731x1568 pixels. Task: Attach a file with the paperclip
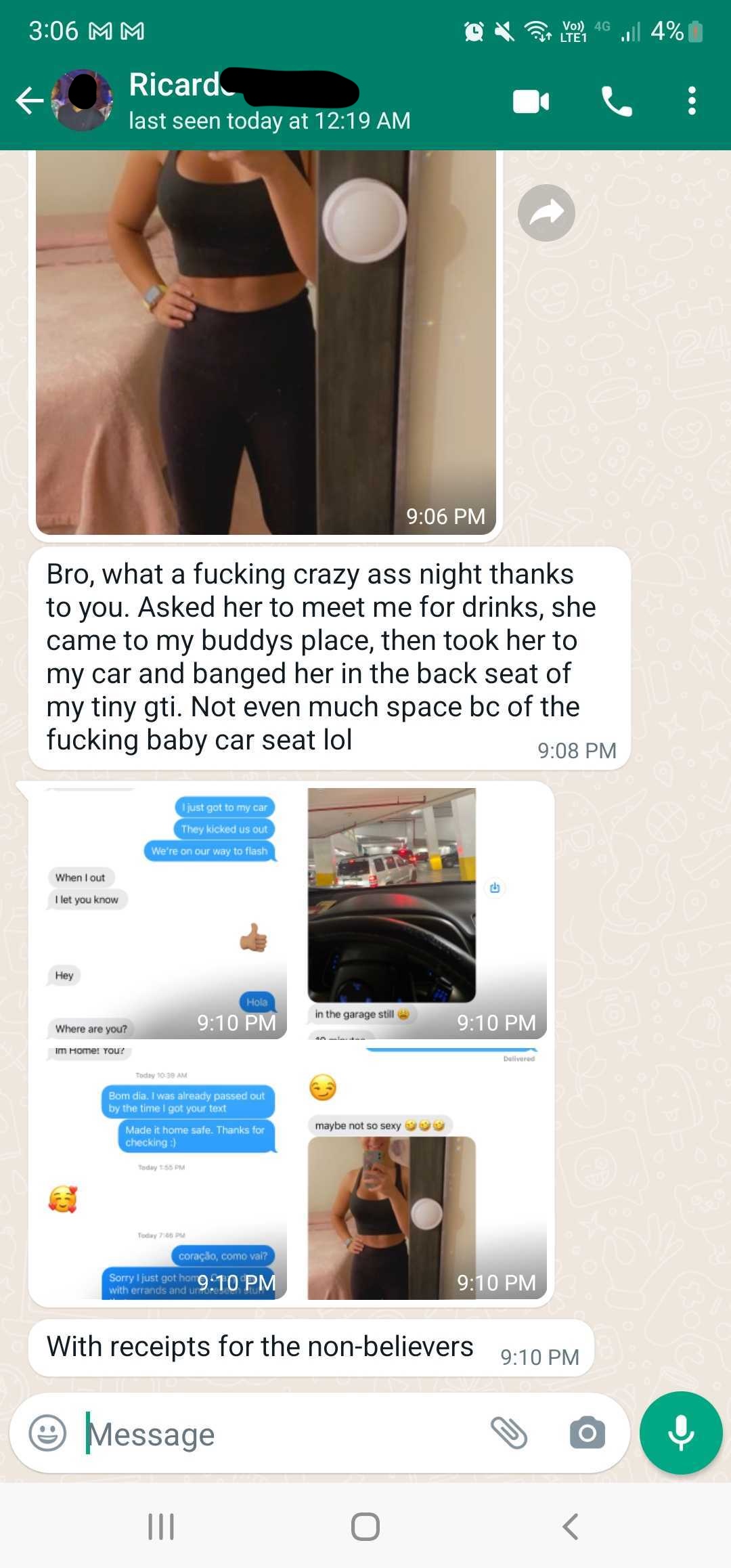509,1432
